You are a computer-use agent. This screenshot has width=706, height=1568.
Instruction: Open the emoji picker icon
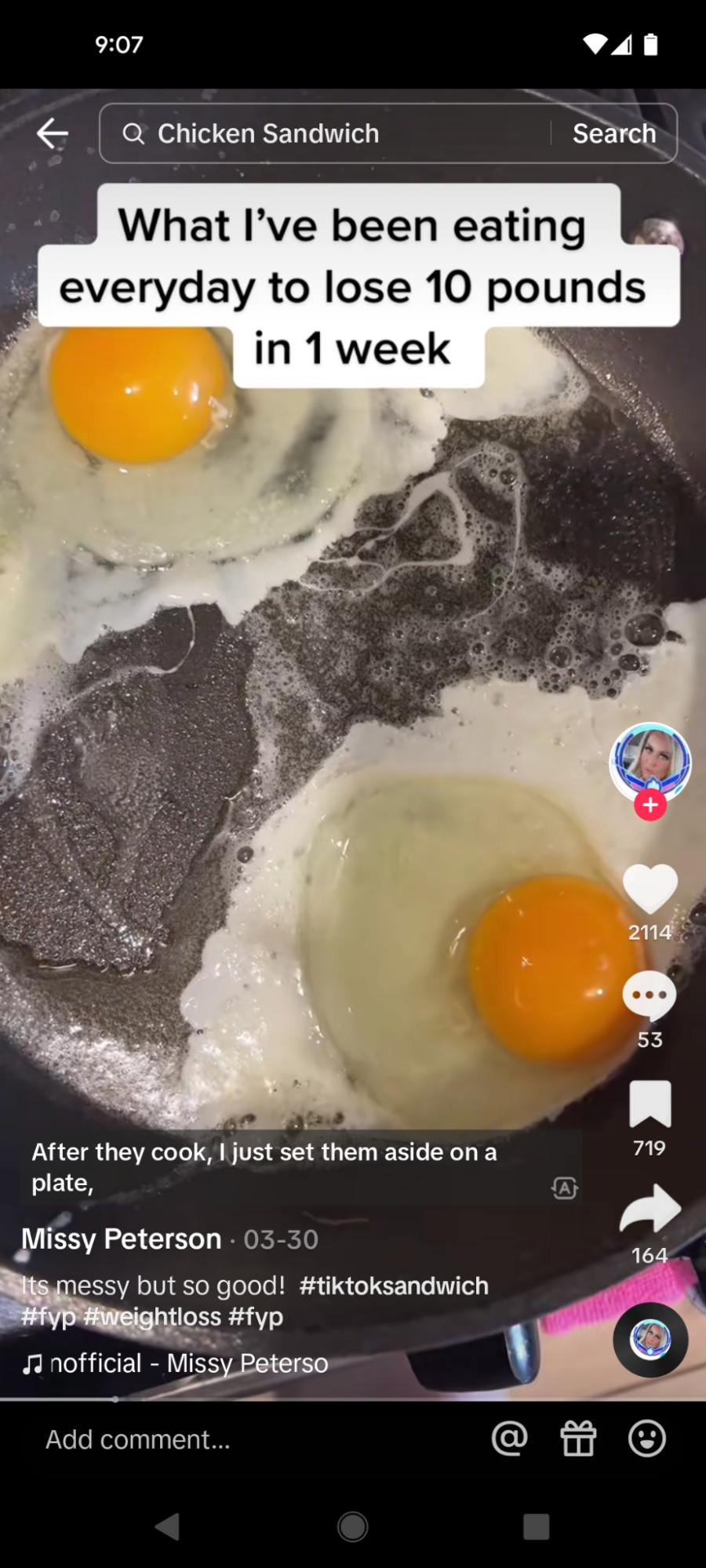(647, 1439)
